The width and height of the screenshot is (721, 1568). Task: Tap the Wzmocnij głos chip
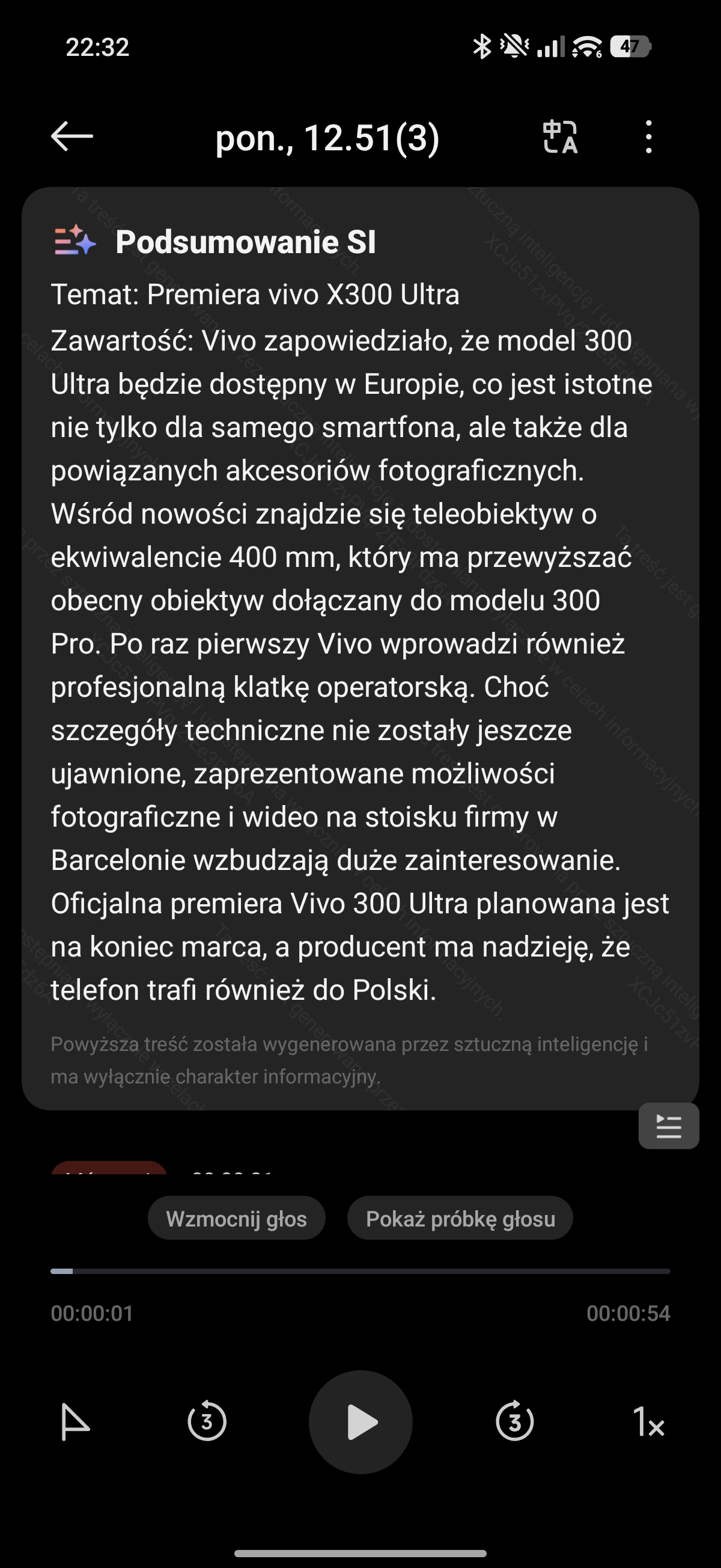point(236,1218)
